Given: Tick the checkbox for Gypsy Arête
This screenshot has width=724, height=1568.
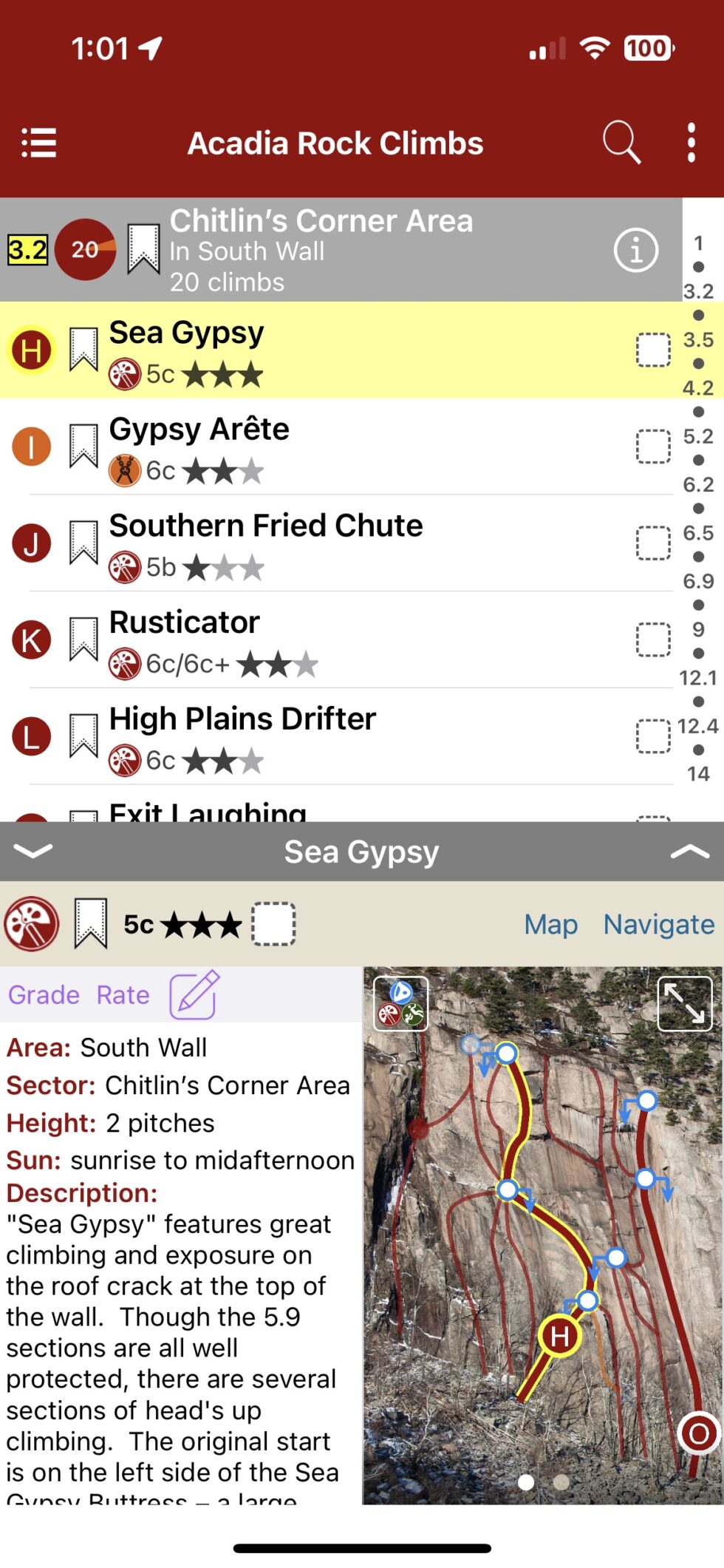Looking at the screenshot, I should [x=653, y=447].
